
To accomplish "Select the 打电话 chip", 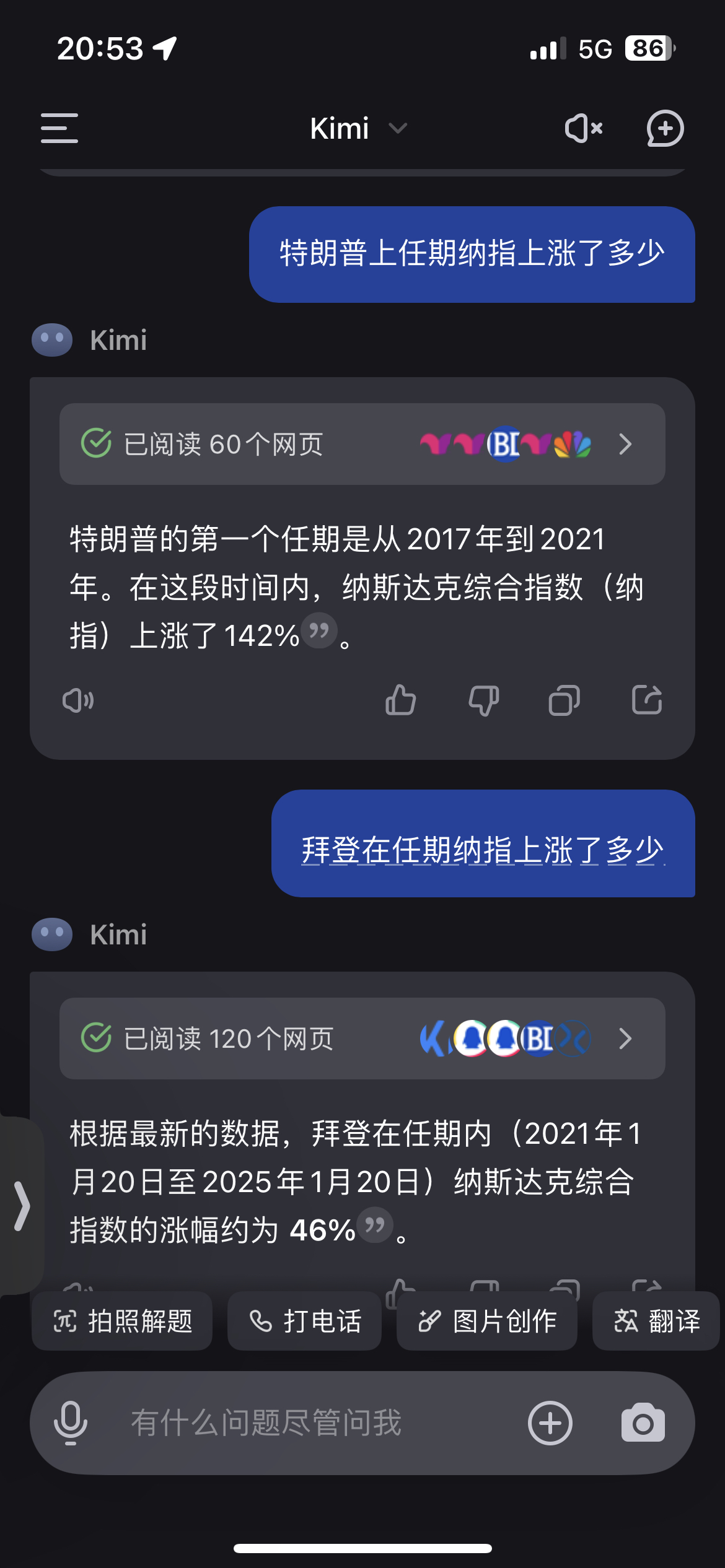I will [304, 1321].
